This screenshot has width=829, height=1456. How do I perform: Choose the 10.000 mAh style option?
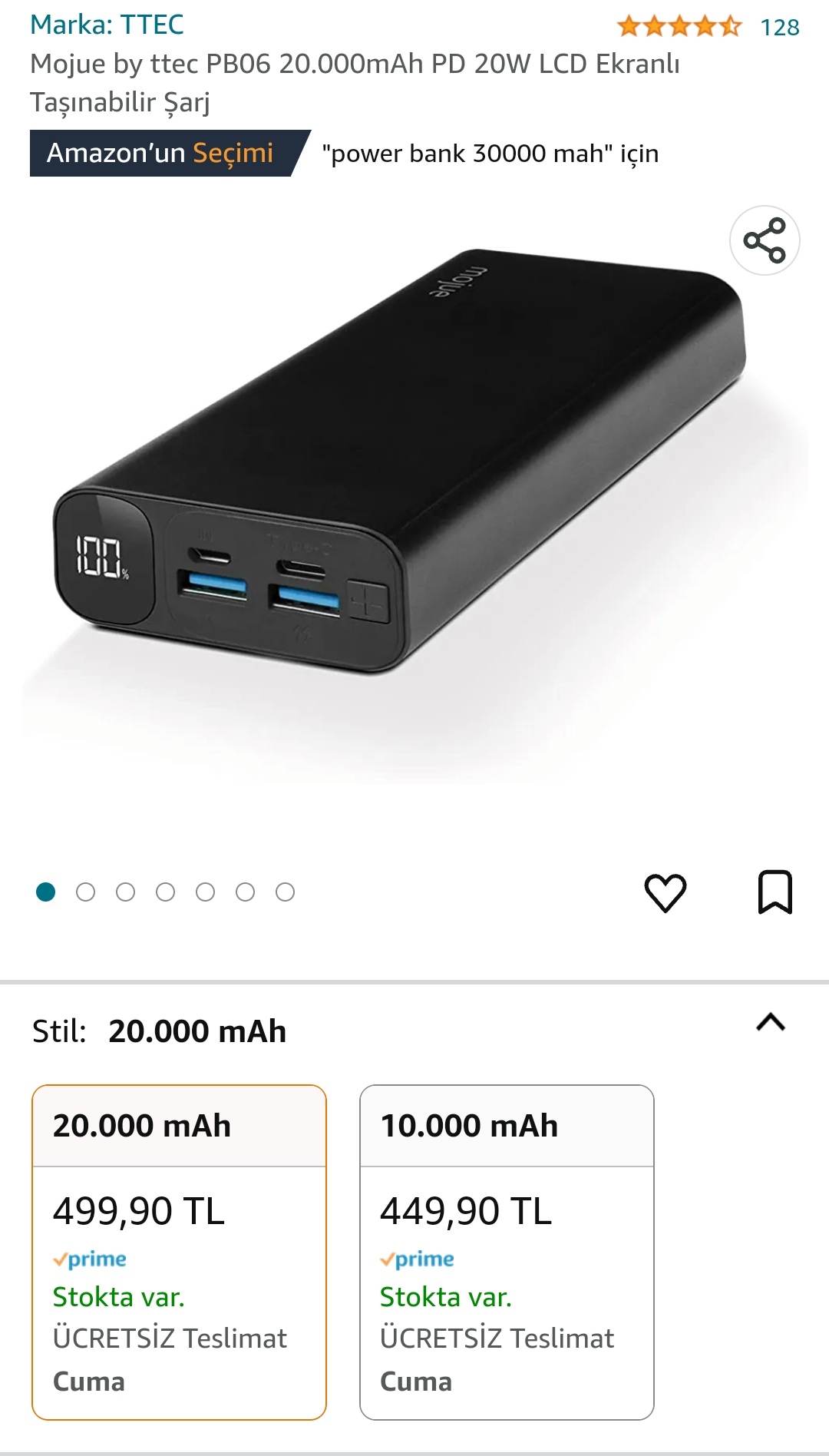click(x=507, y=1252)
